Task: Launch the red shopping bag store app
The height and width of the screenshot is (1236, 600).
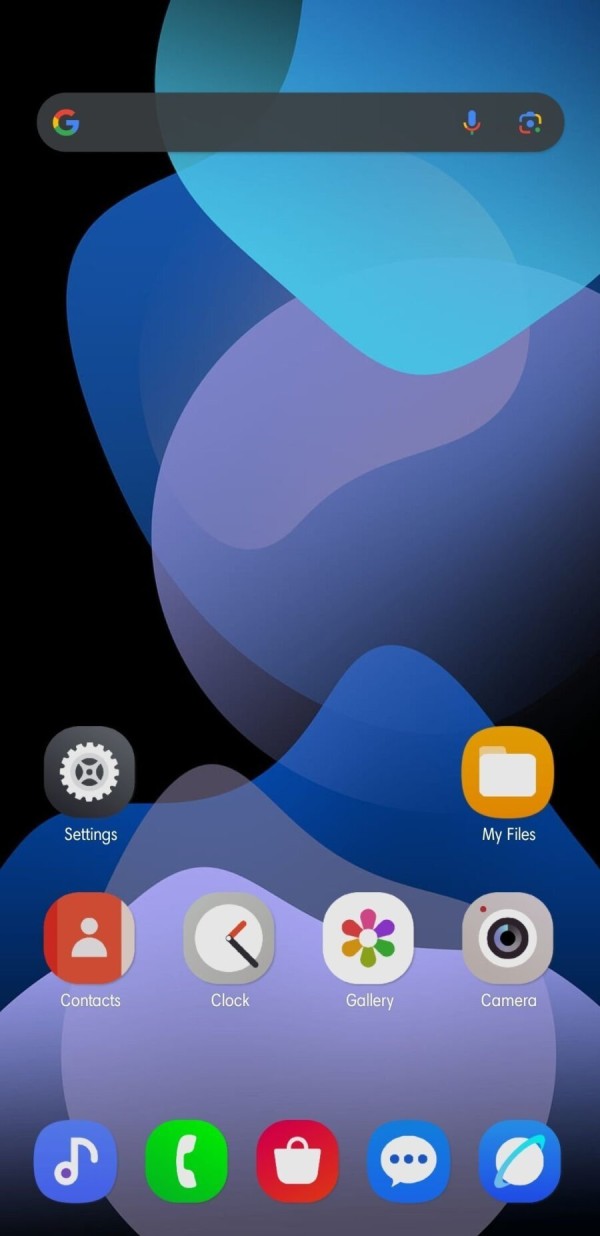Action: (298, 1161)
